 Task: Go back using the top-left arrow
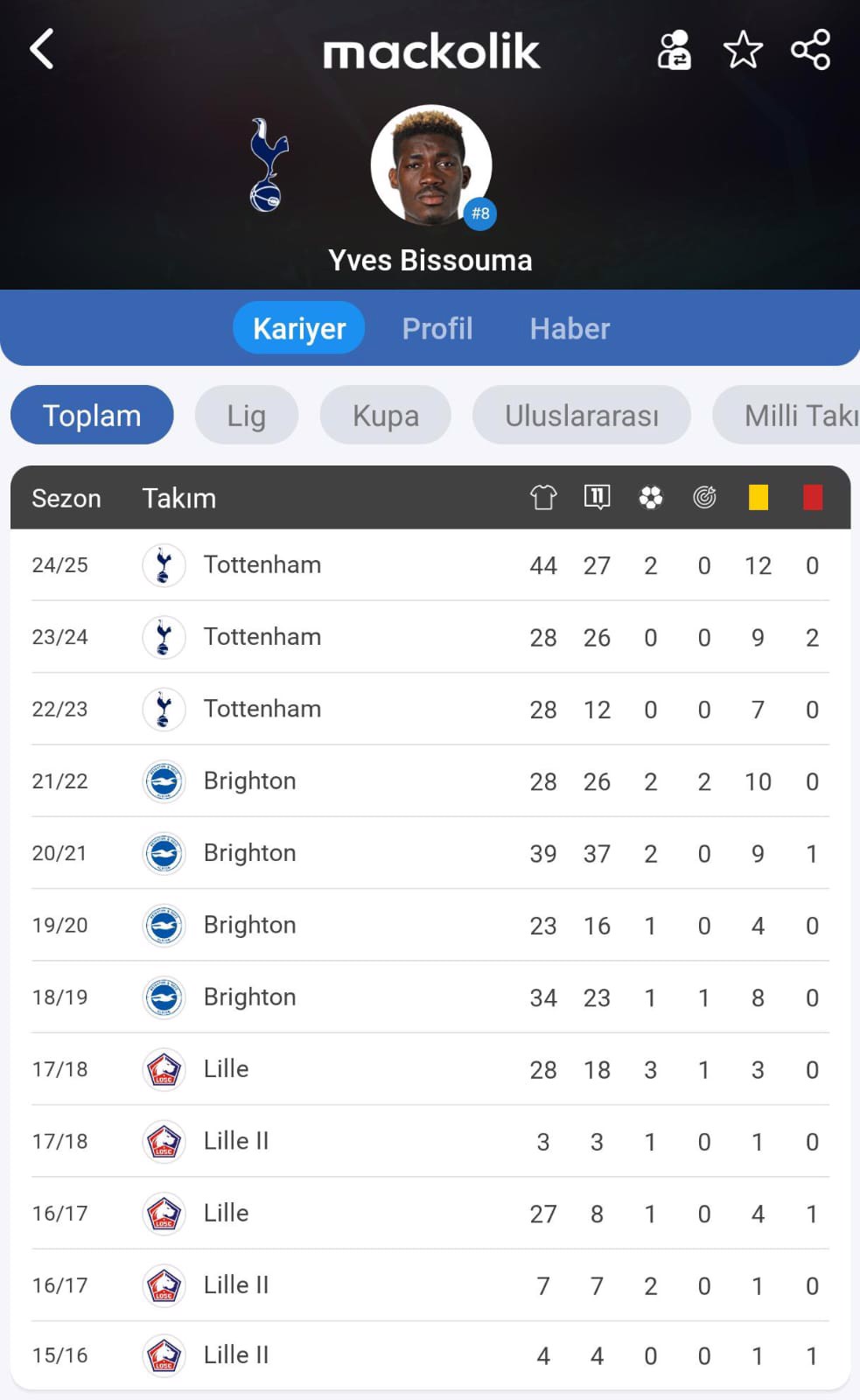pos(41,49)
